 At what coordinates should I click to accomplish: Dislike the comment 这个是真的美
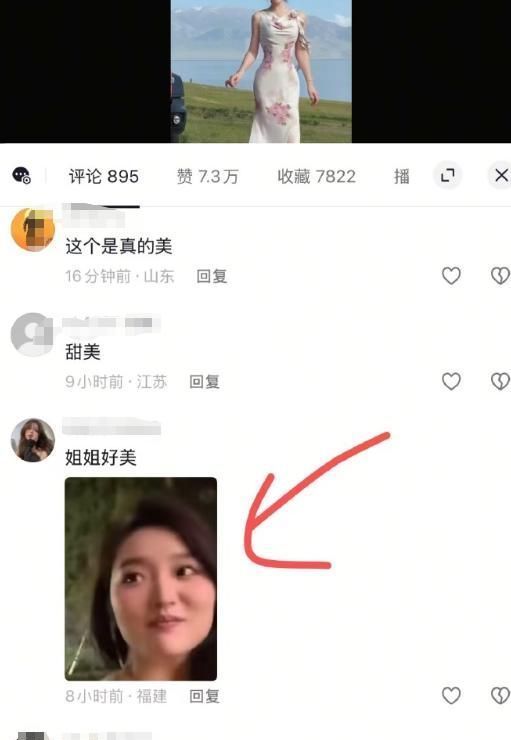coord(500,276)
